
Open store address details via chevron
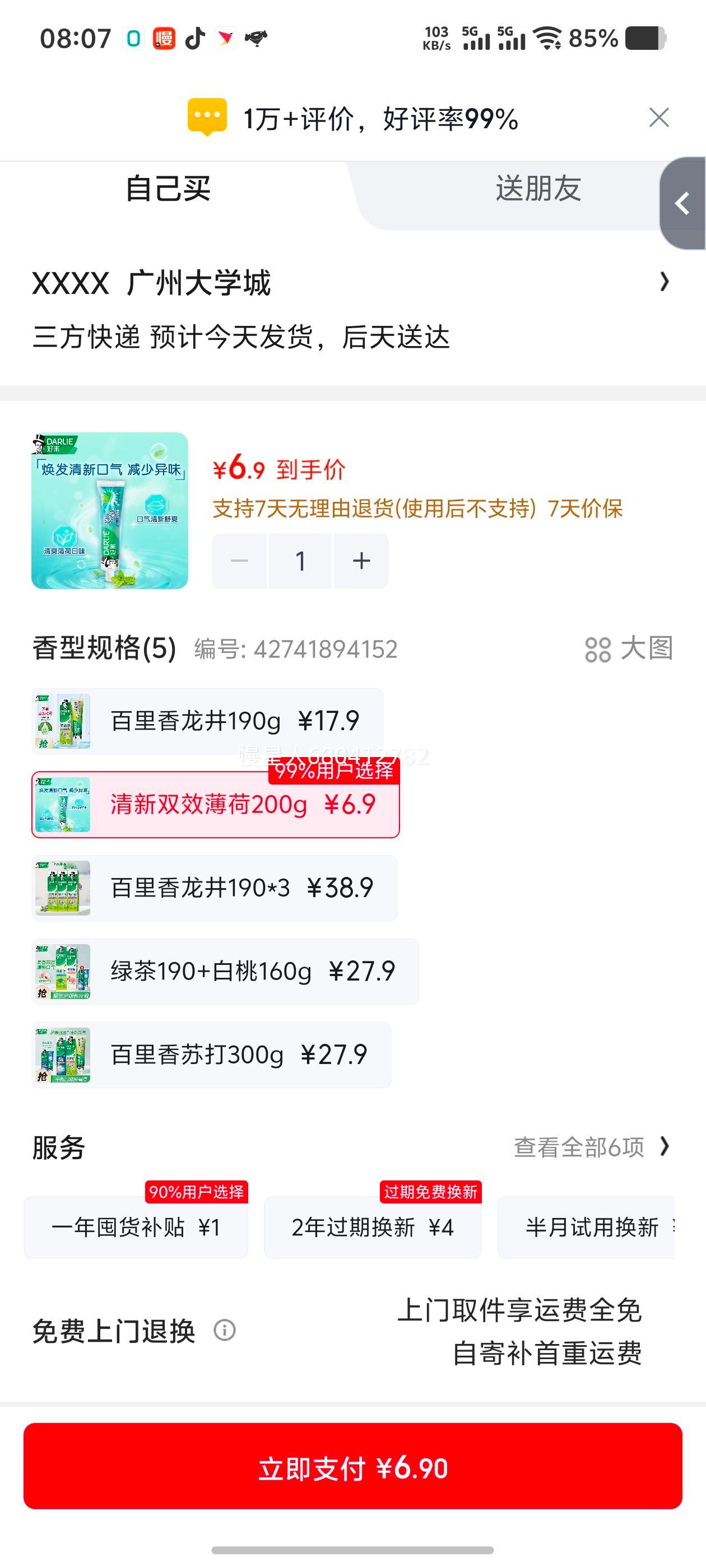[x=663, y=284]
